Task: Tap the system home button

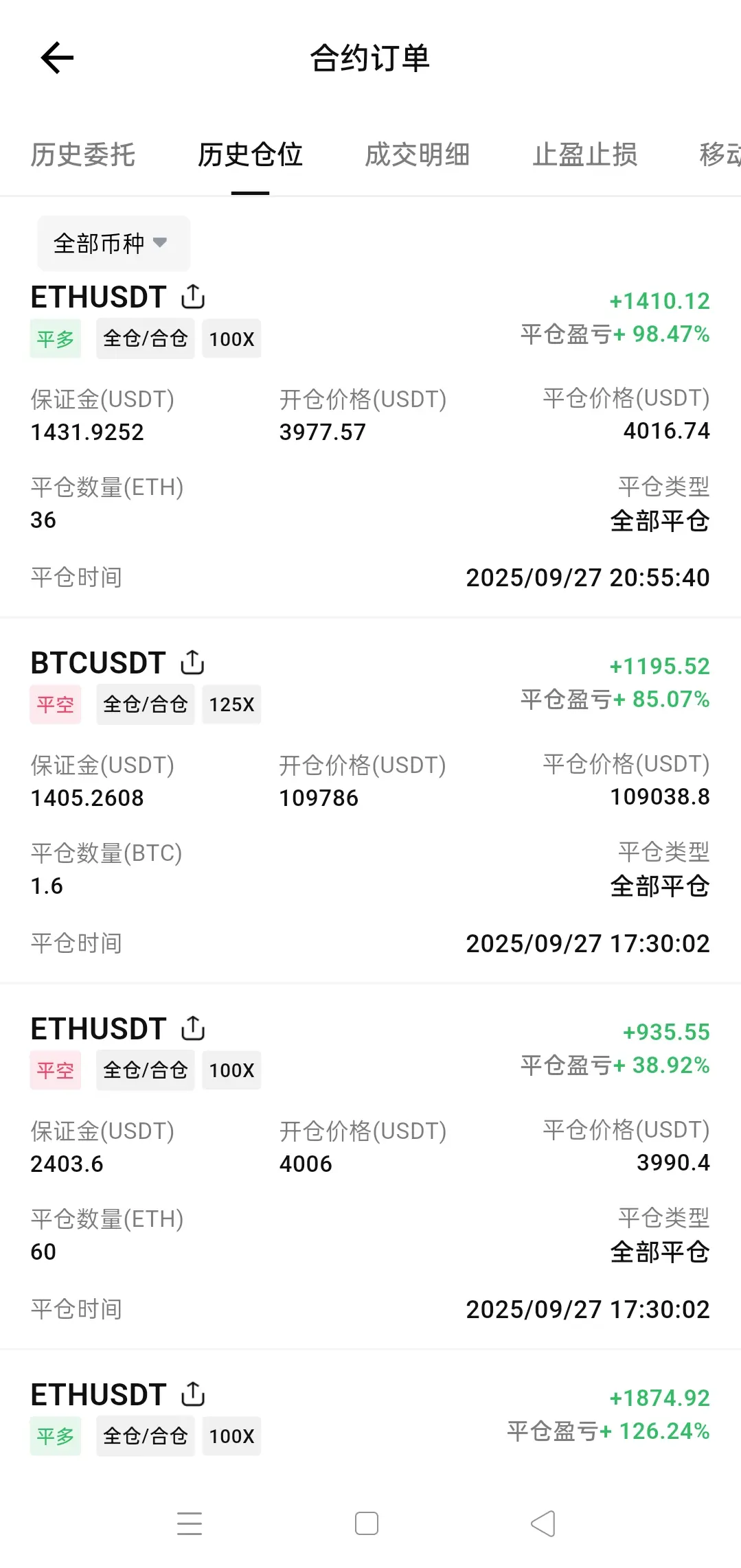Action: (x=367, y=1523)
